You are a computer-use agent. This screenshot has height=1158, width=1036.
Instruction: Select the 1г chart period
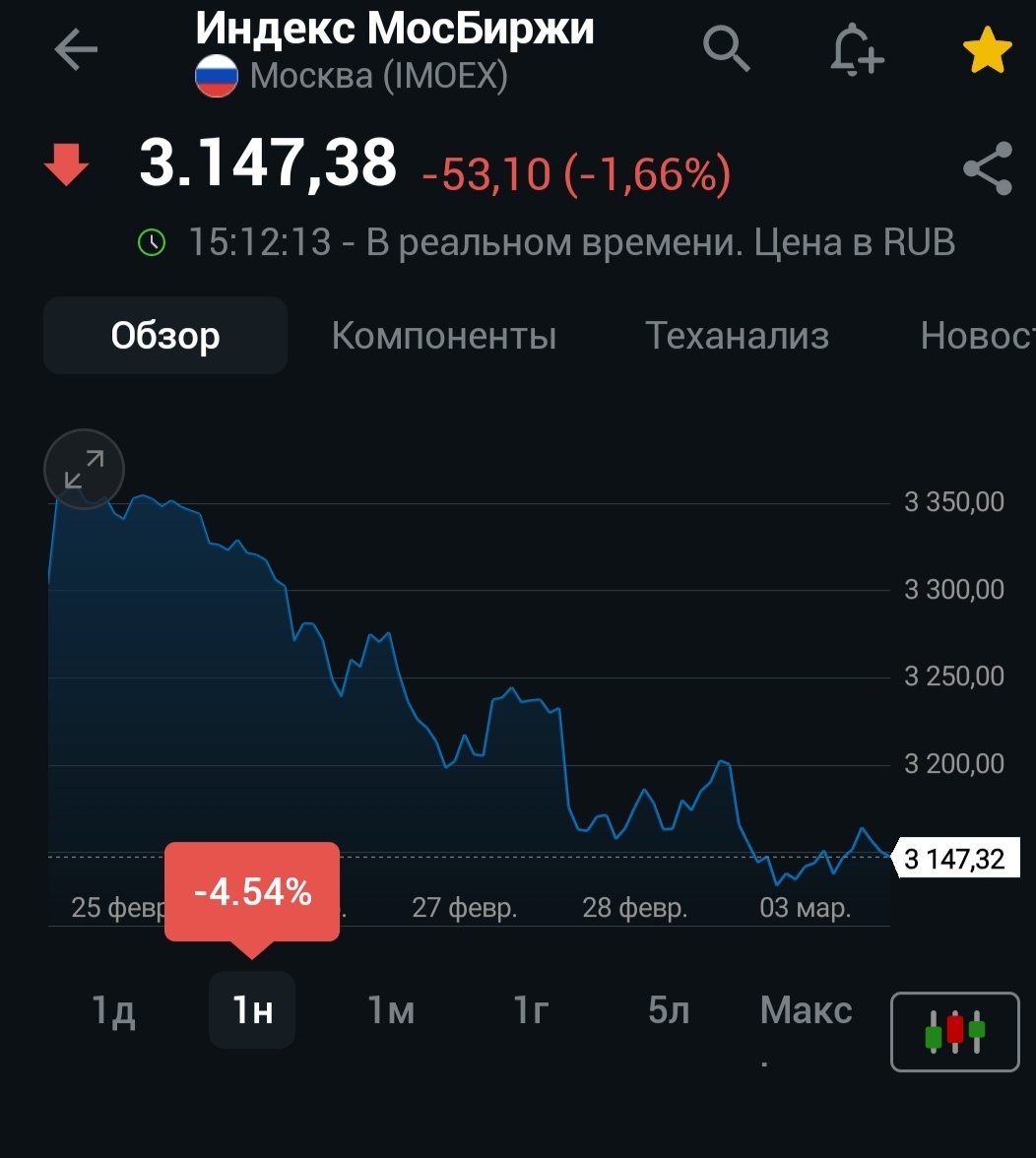point(529,1009)
